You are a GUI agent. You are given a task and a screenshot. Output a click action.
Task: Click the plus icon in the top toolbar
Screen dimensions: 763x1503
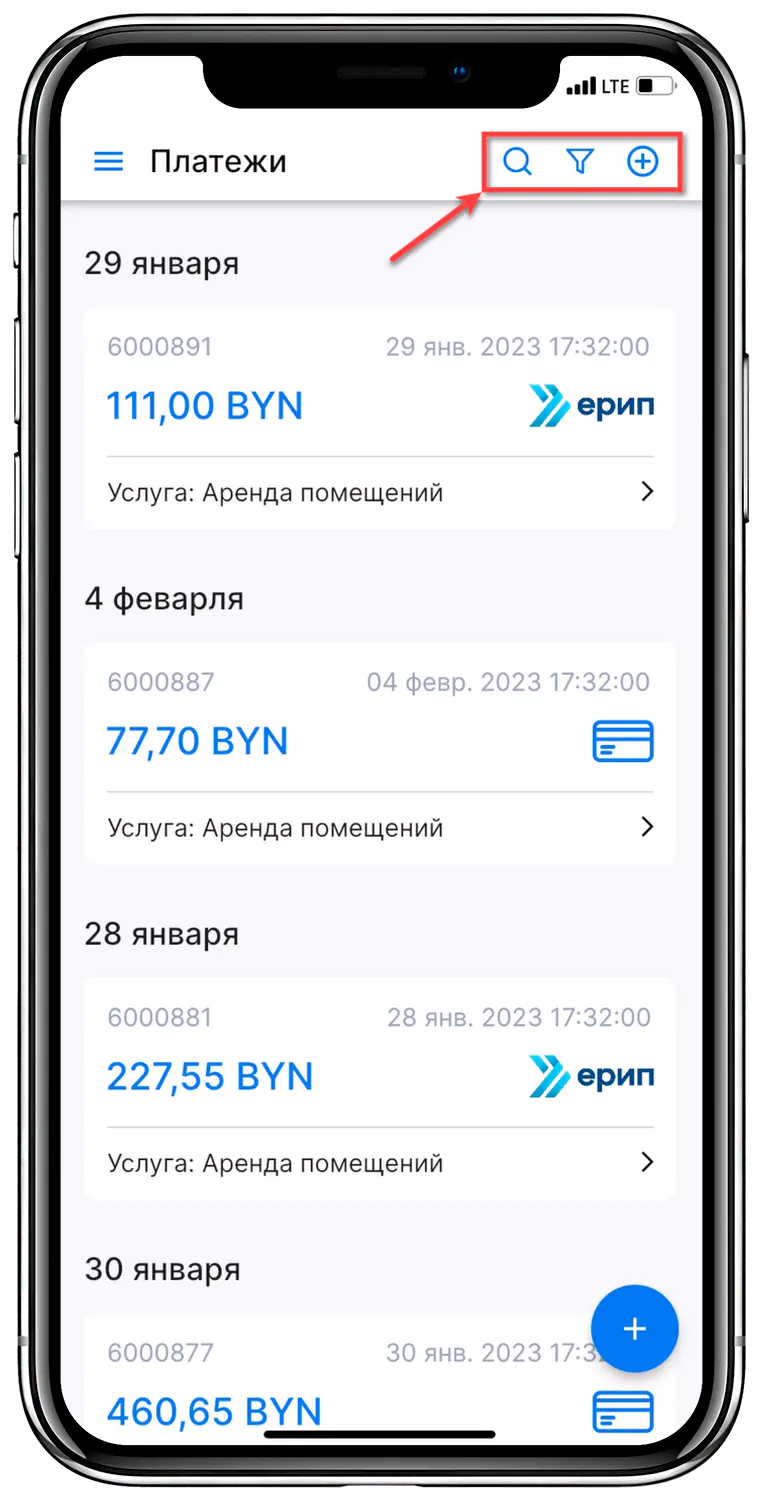coord(643,161)
